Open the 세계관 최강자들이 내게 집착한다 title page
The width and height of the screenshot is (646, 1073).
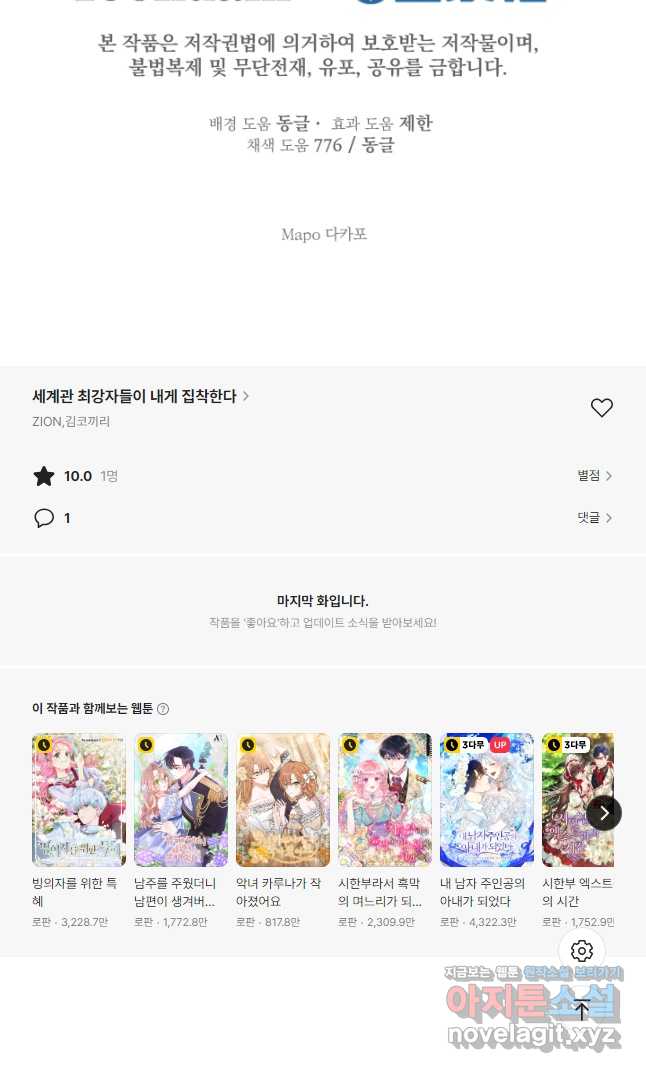[x=140, y=396]
